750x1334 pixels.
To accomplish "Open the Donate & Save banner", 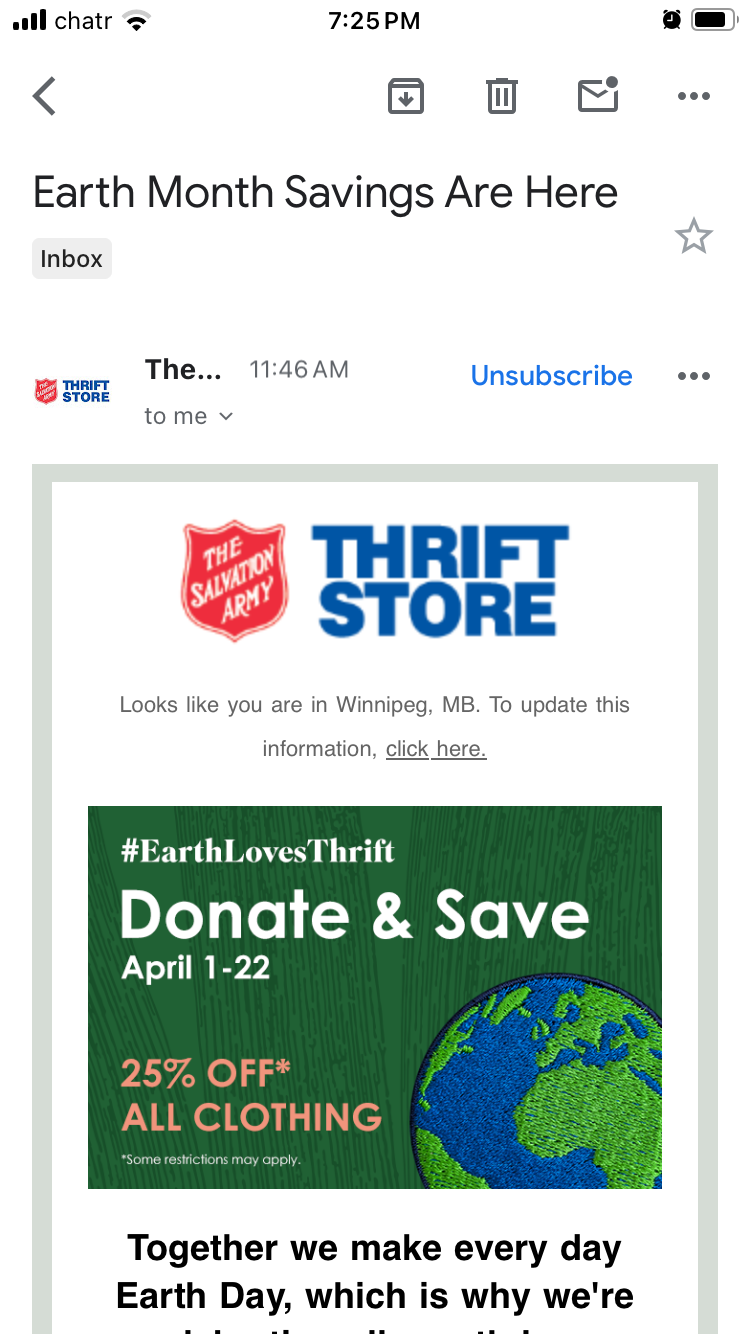I will [x=375, y=997].
